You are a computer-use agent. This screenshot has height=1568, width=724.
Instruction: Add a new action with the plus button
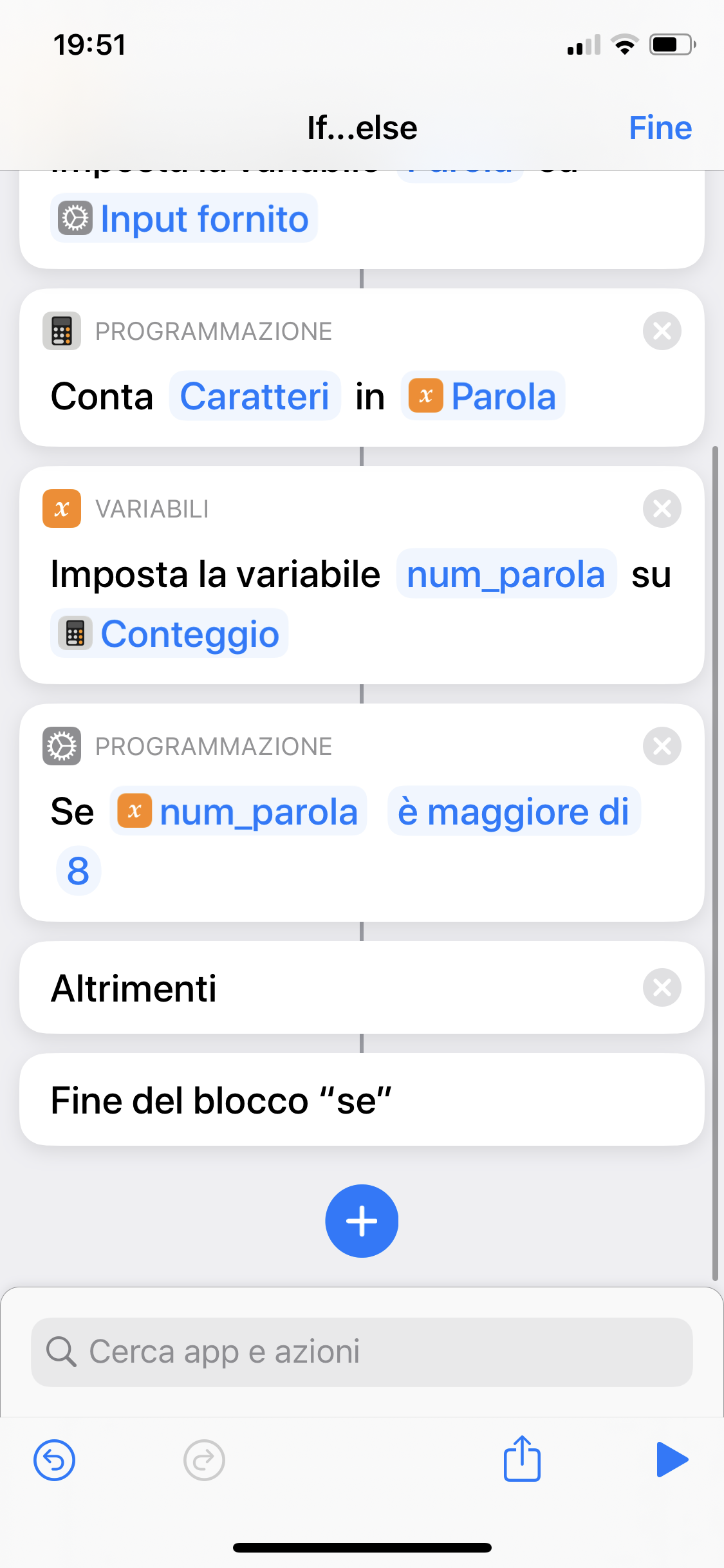pyautogui.click(x=362, y=1220)
